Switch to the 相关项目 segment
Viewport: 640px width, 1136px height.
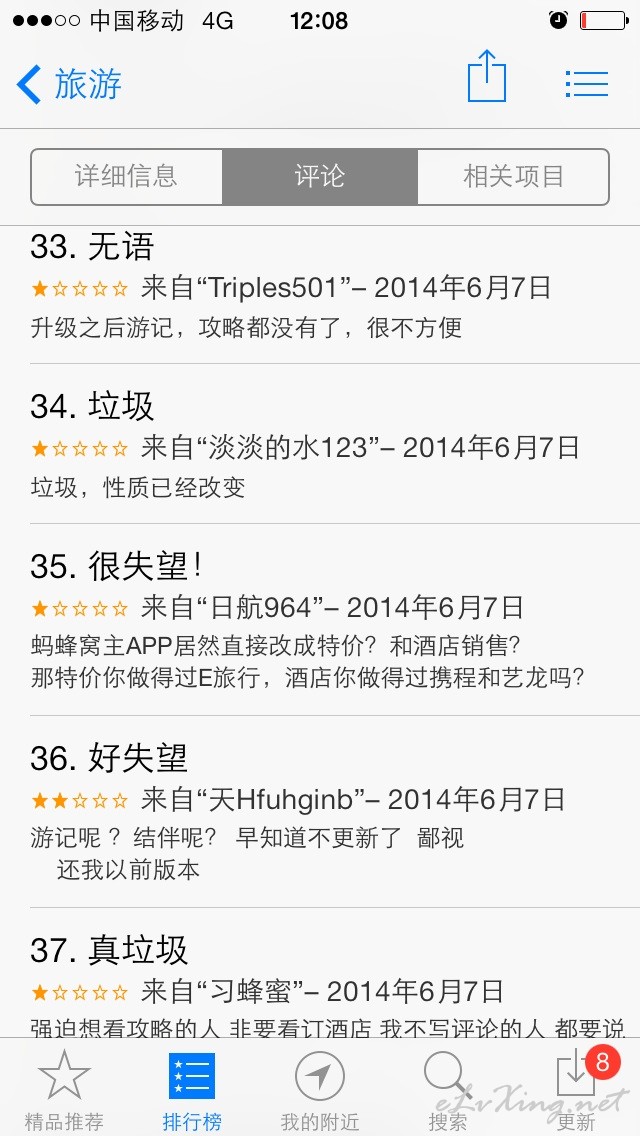pos(513,177)
